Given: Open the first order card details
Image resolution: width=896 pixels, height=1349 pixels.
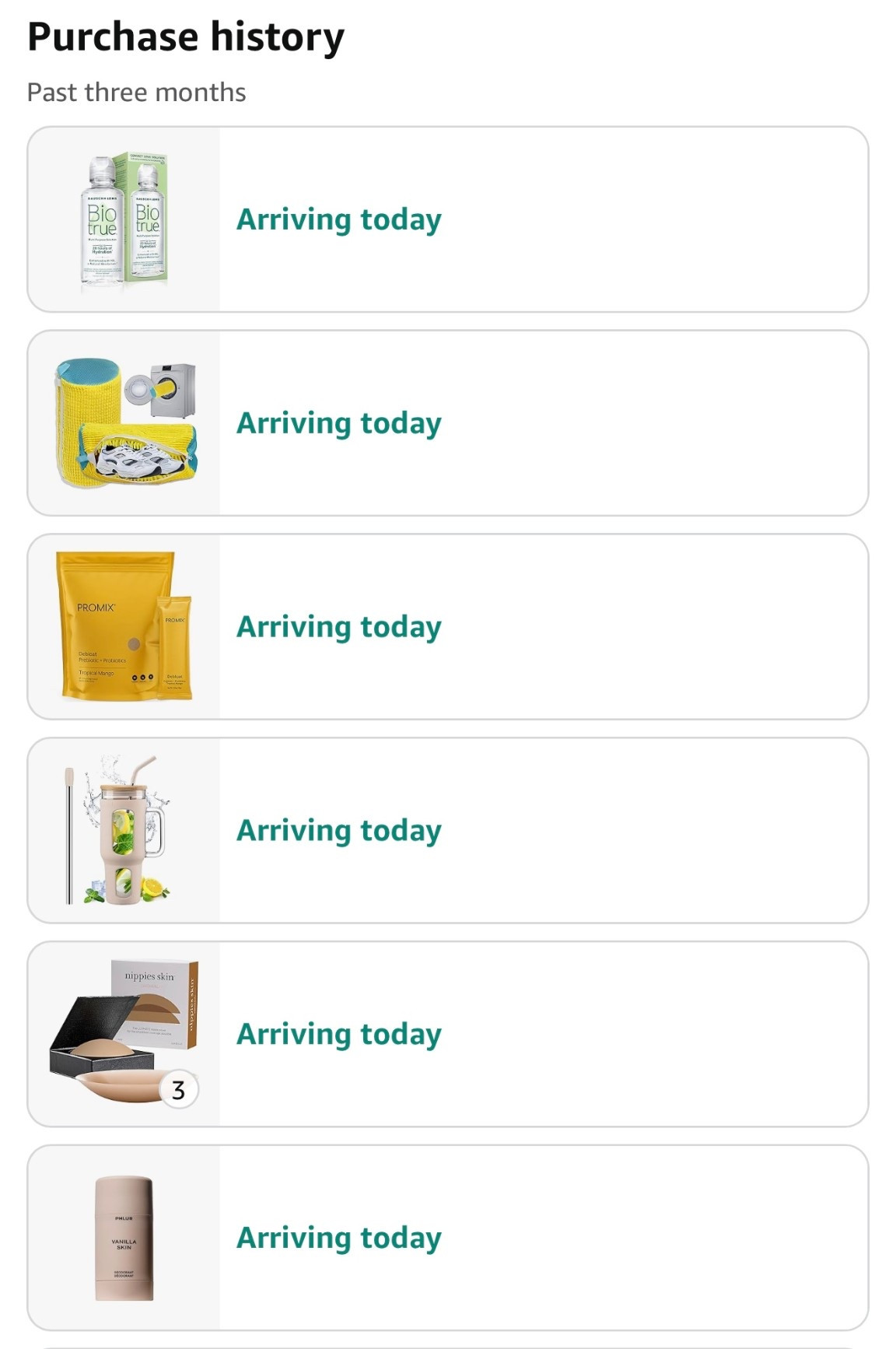Looking at the screenshot, I should coord(447,219).
